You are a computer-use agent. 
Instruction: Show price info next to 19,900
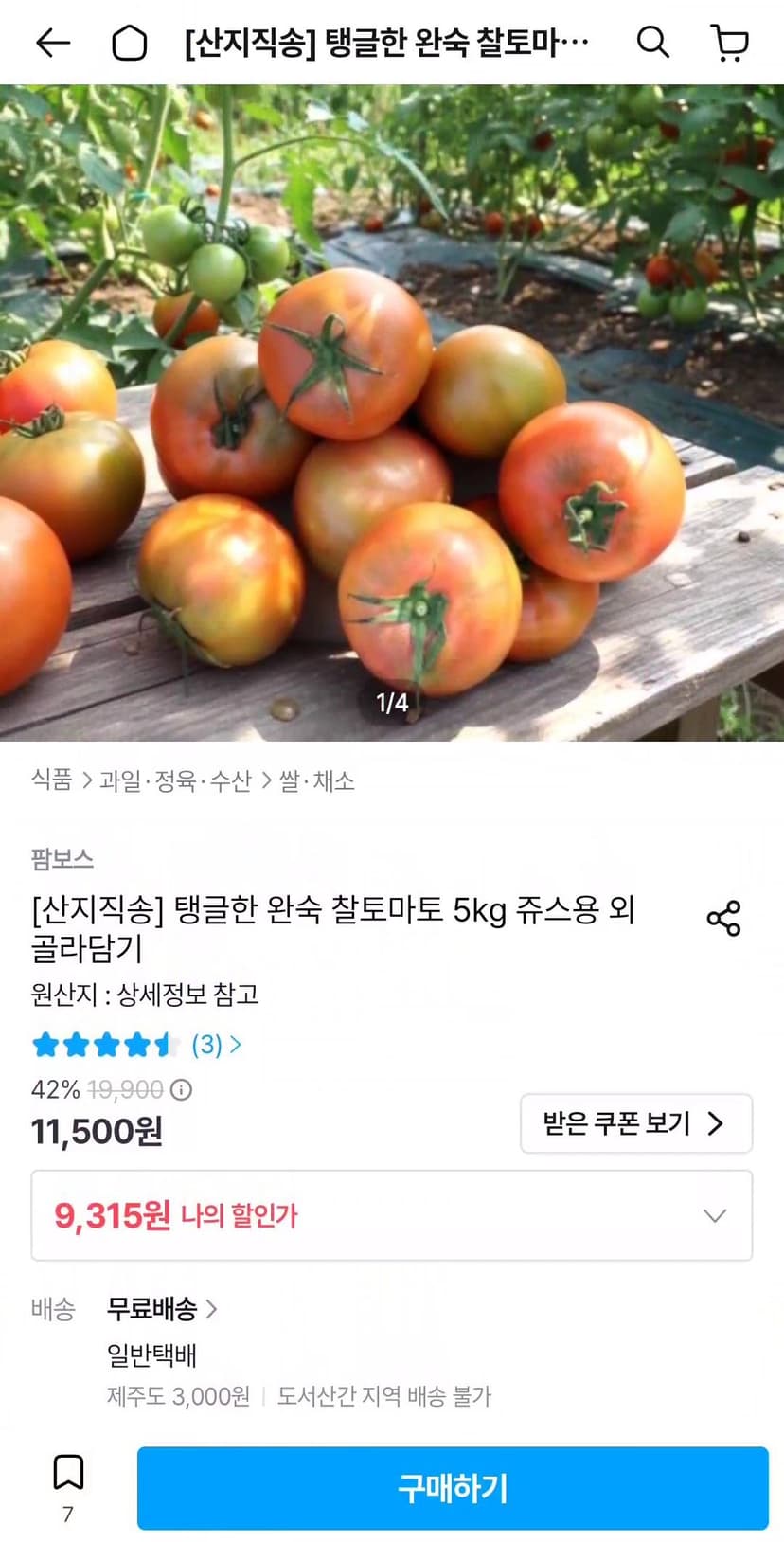(181, 1090)
